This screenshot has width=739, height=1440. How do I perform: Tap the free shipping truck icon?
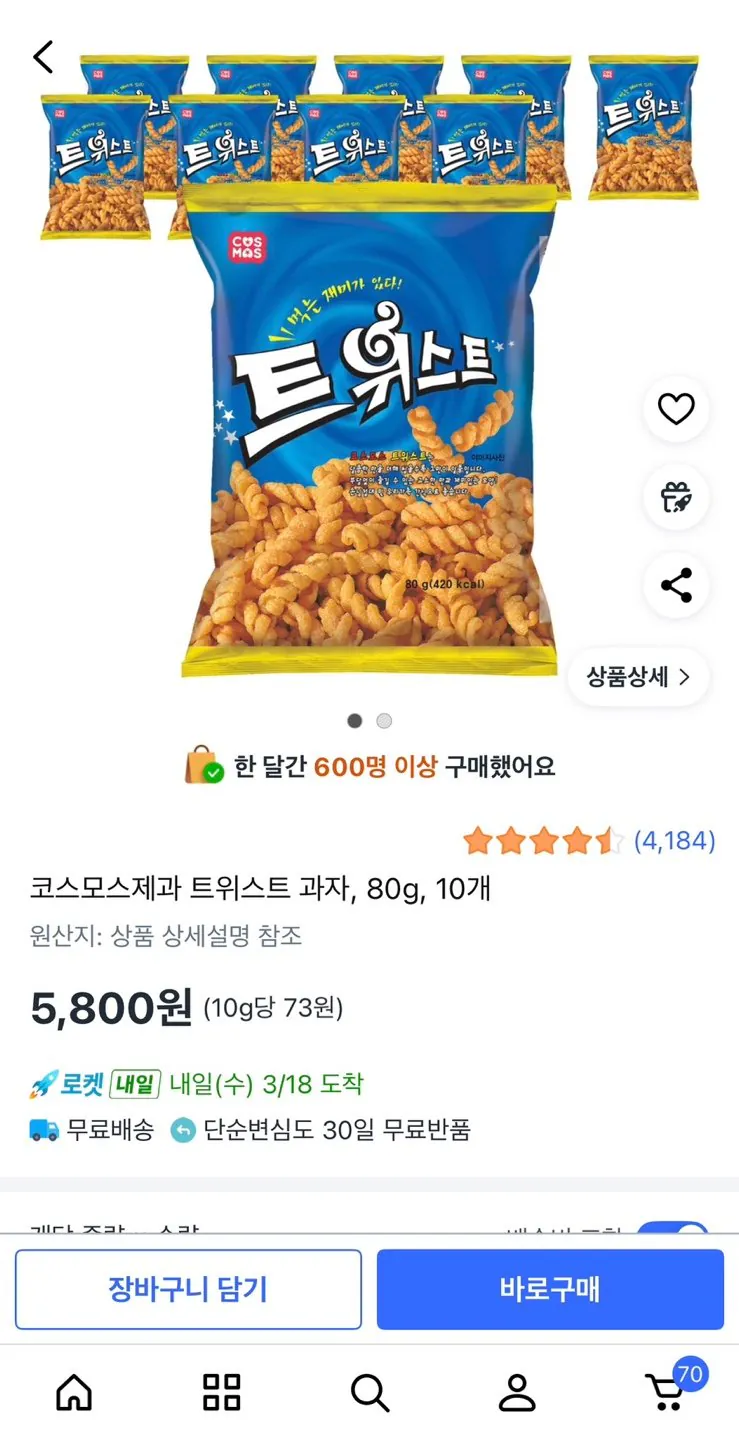coord(39,1129)
